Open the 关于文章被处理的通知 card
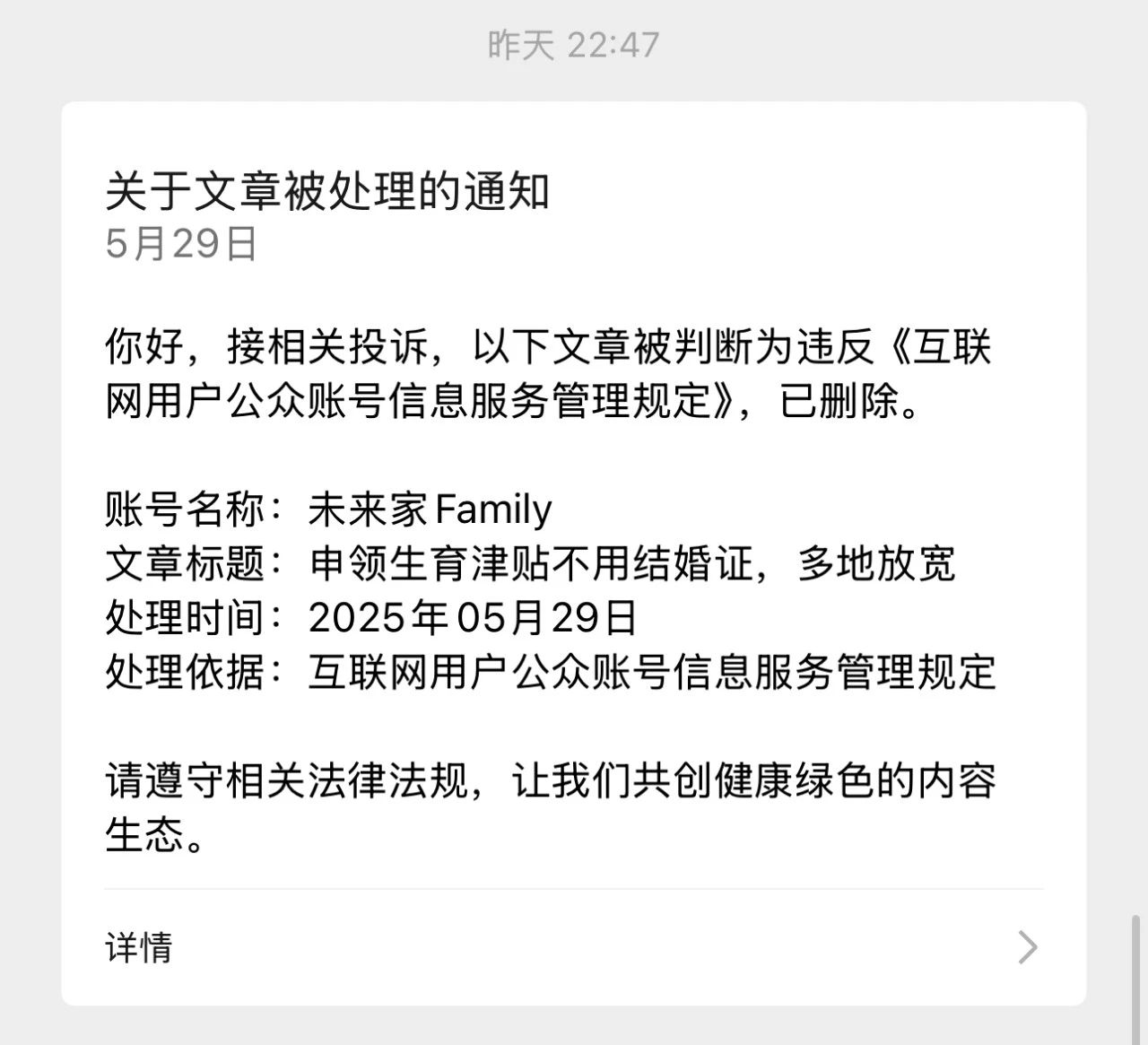 point(328,192)
